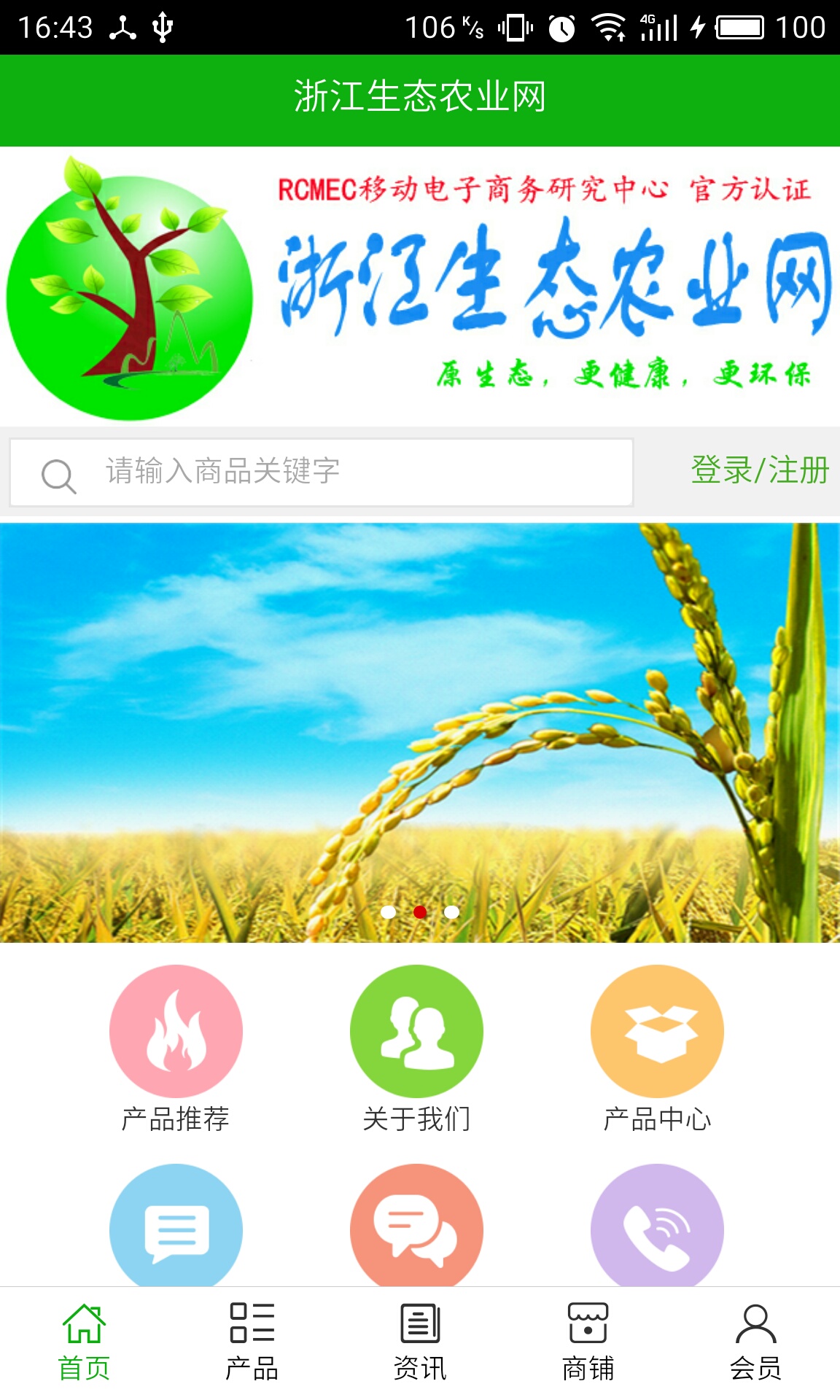Tap the blue message bubble icon
The image size is (840, 1400).
click(x=175, y=1230)
